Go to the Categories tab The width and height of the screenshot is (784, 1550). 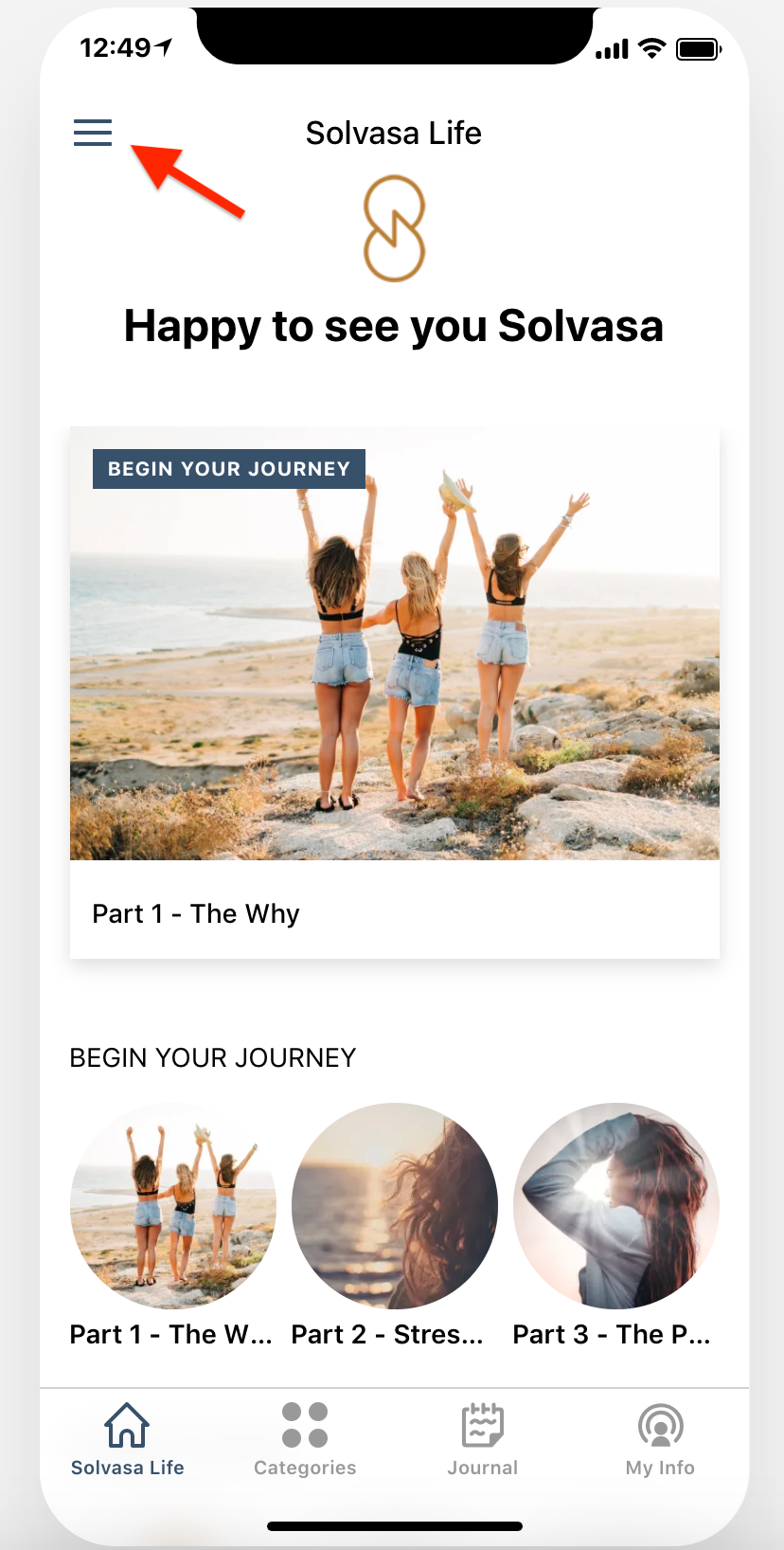click(305, 1440)
